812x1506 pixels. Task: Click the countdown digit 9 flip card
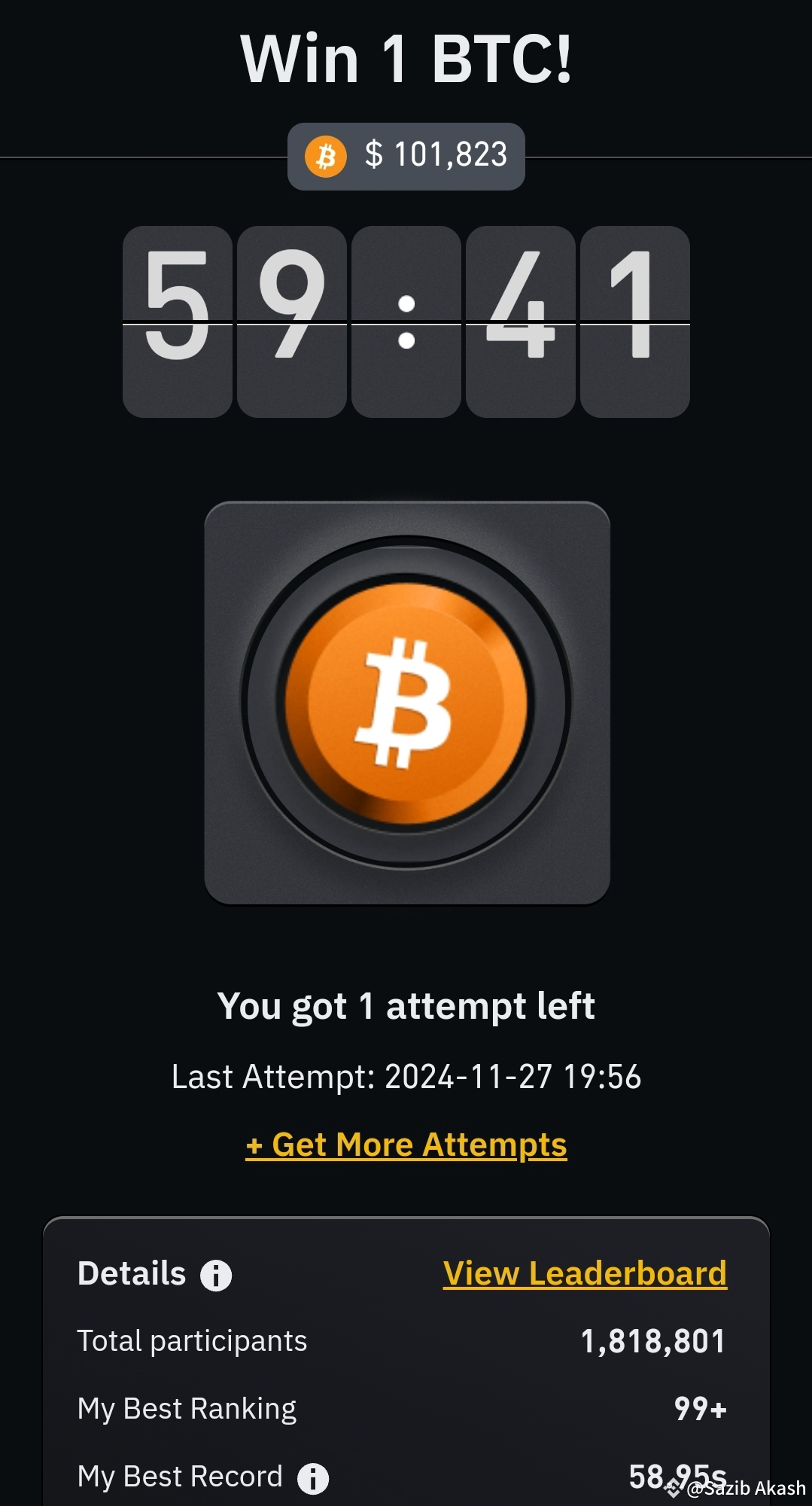(292, 320)
